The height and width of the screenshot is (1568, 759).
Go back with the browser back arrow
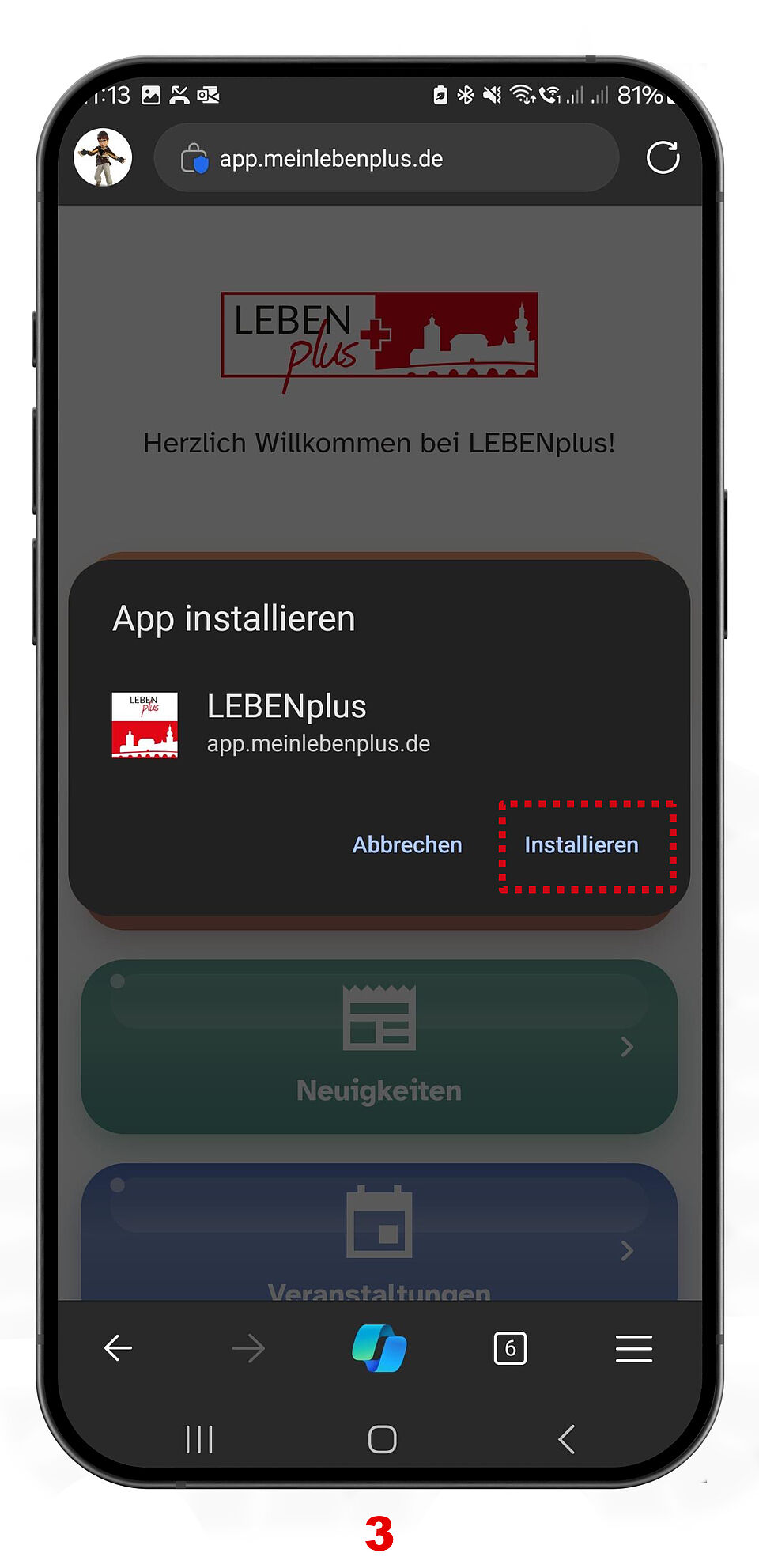tap(118, 1348)
